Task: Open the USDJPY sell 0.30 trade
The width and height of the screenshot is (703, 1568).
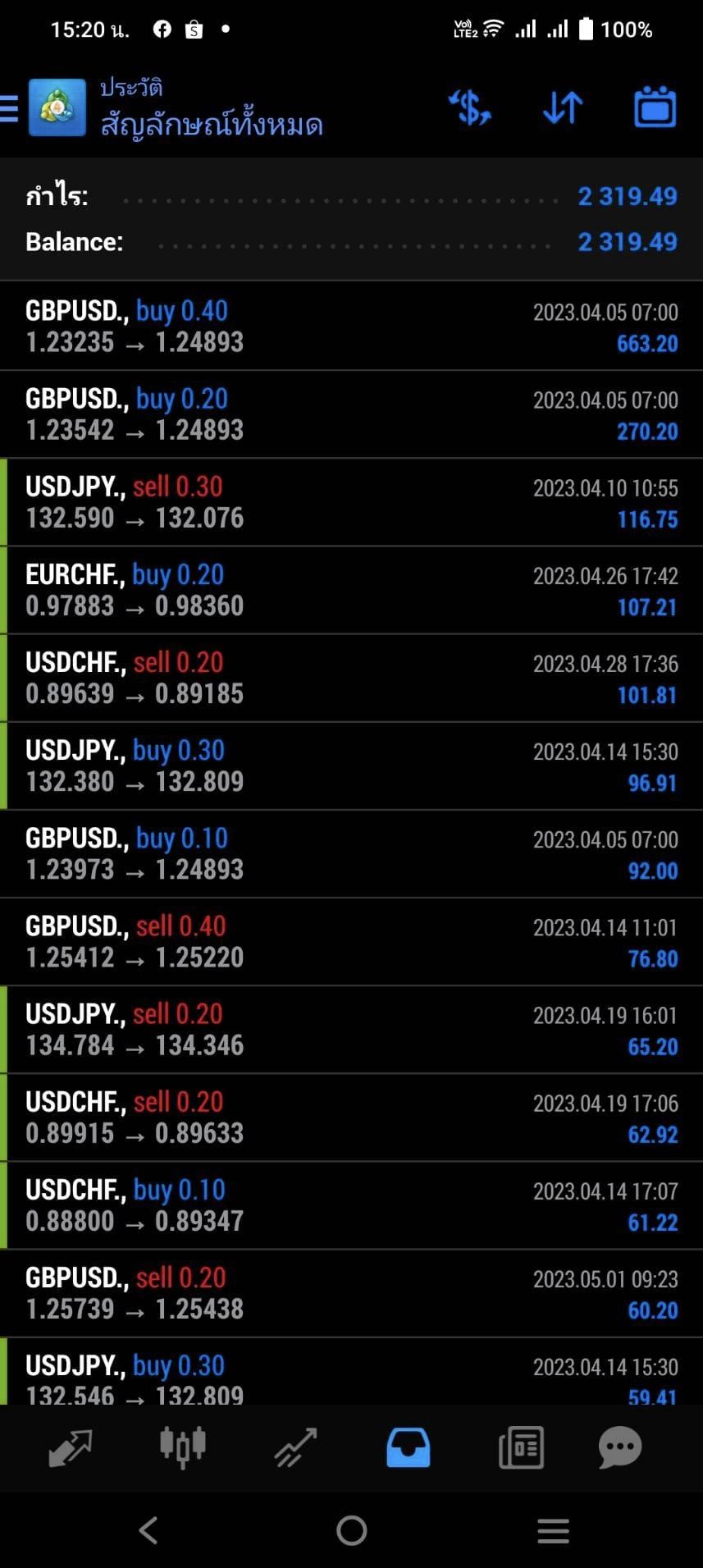Action: tap(351, 502)
